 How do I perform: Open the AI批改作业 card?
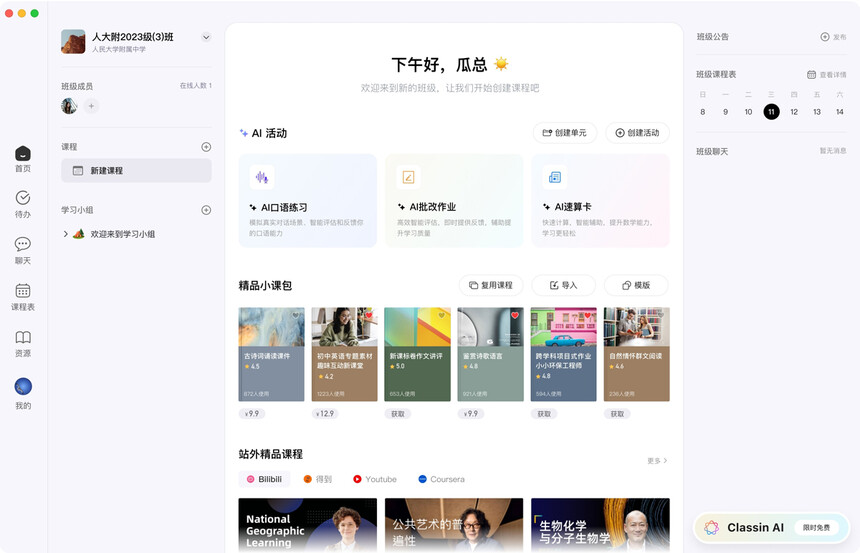point(454,200)
